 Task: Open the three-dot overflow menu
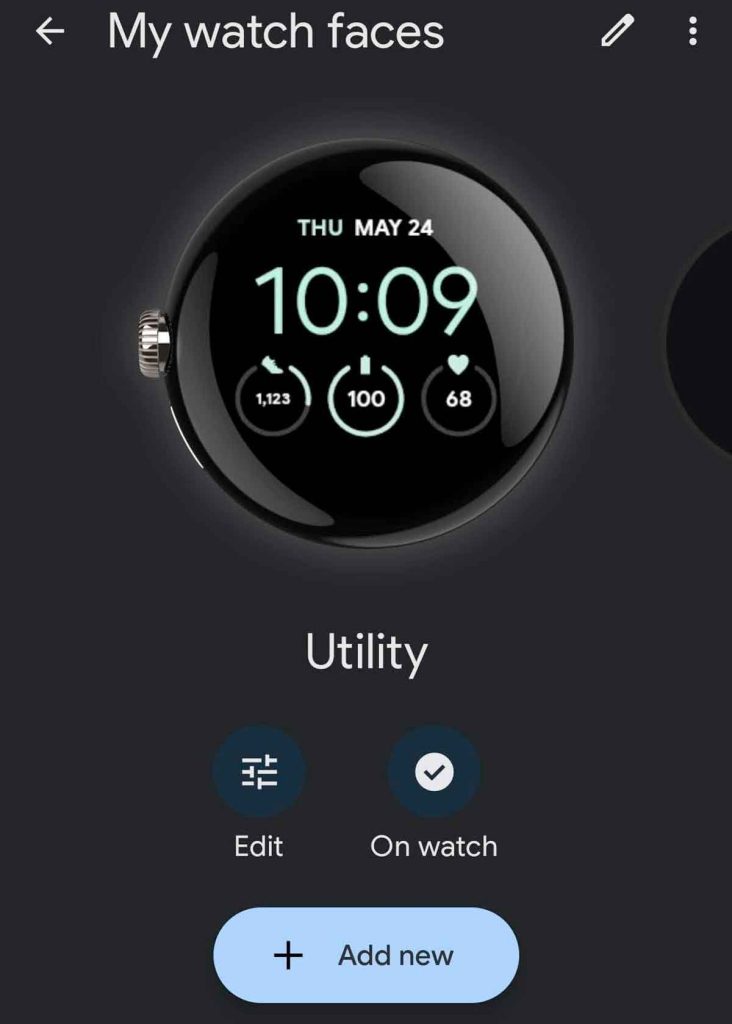[693, 32]
